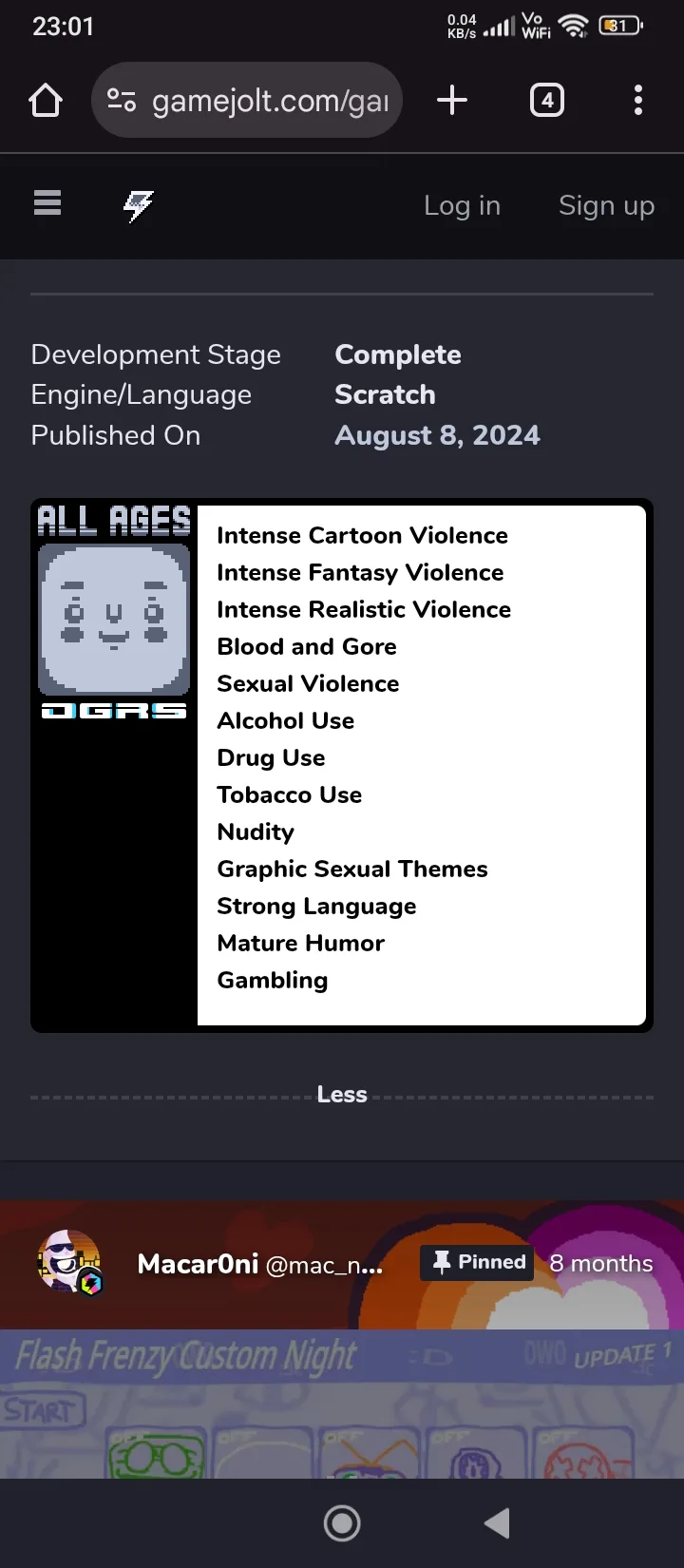
Task: Tap Log in
Action: pyautogui.click(x=462, y=205)
